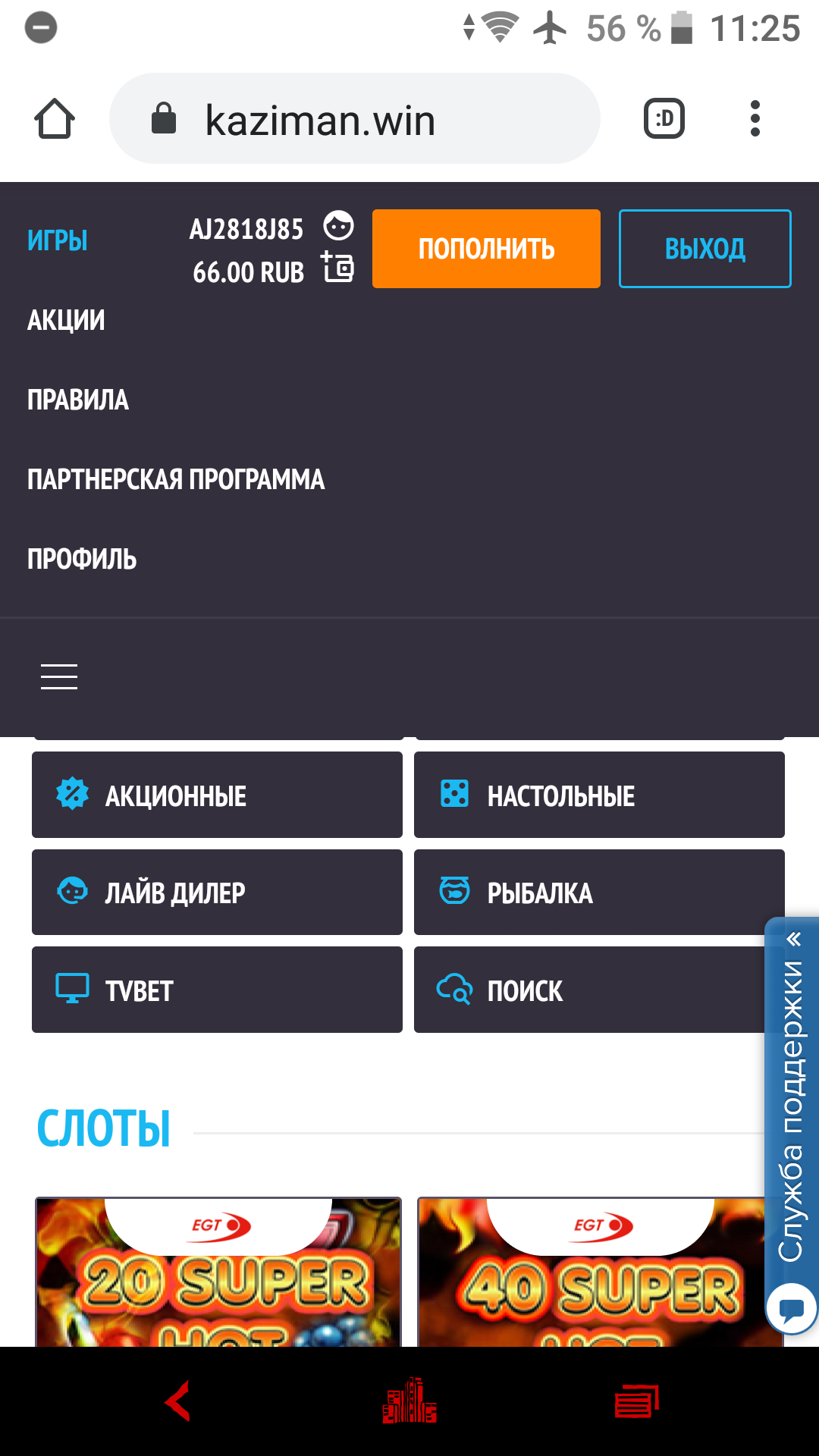The image size is (819, 1456).
Task: Log out with the ВЫХОД button
Action: point(704,249)
